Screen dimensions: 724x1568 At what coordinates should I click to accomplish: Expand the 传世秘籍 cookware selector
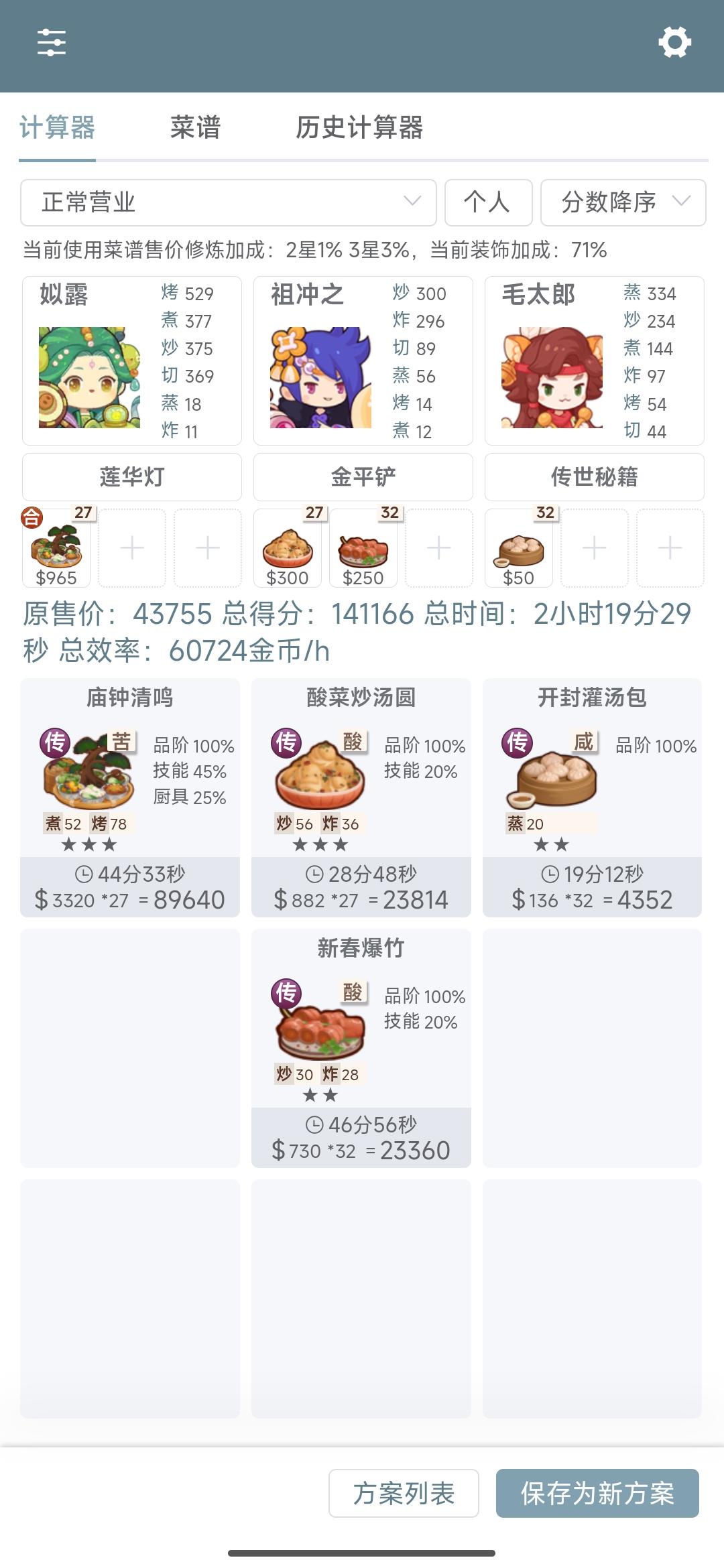tap(594, 476)
